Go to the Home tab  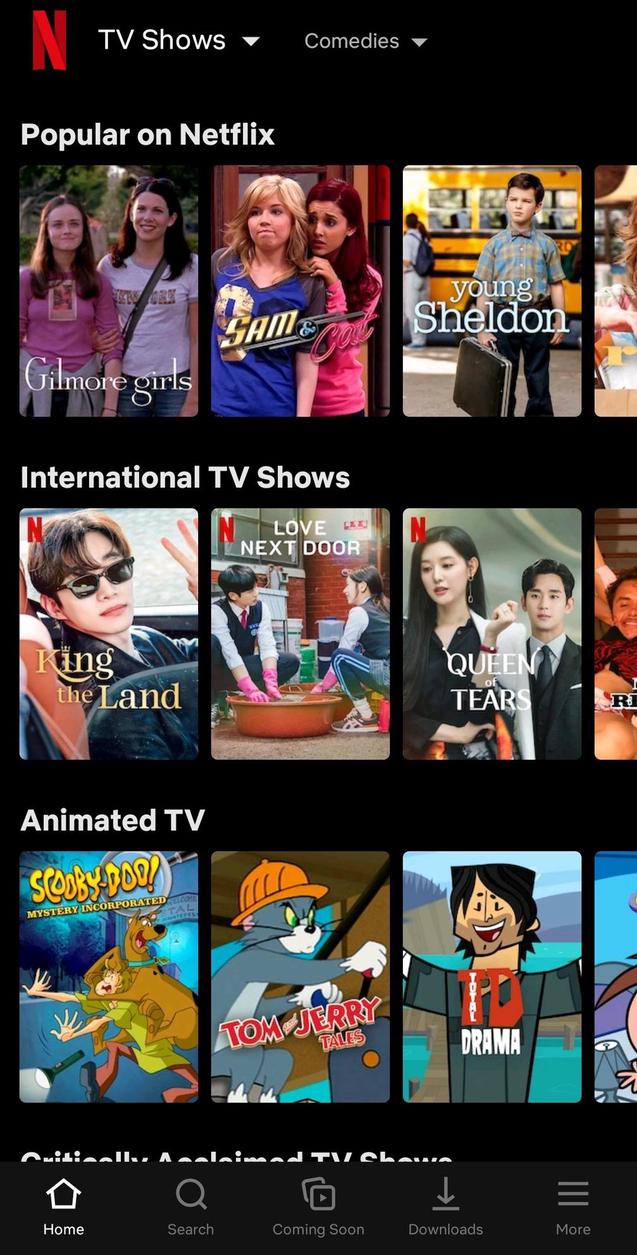tap(63, 1207)
